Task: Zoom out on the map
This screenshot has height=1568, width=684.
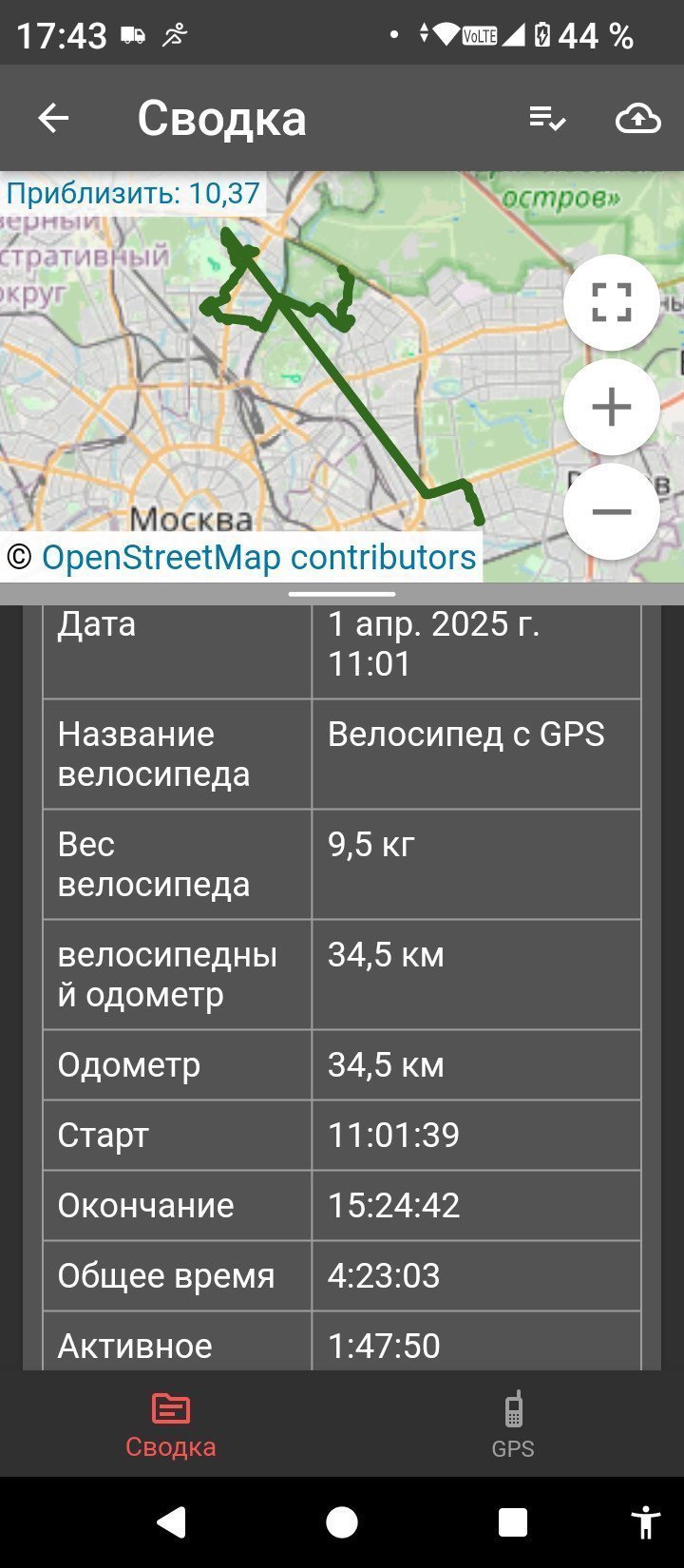Action: (x=612, y=511)
